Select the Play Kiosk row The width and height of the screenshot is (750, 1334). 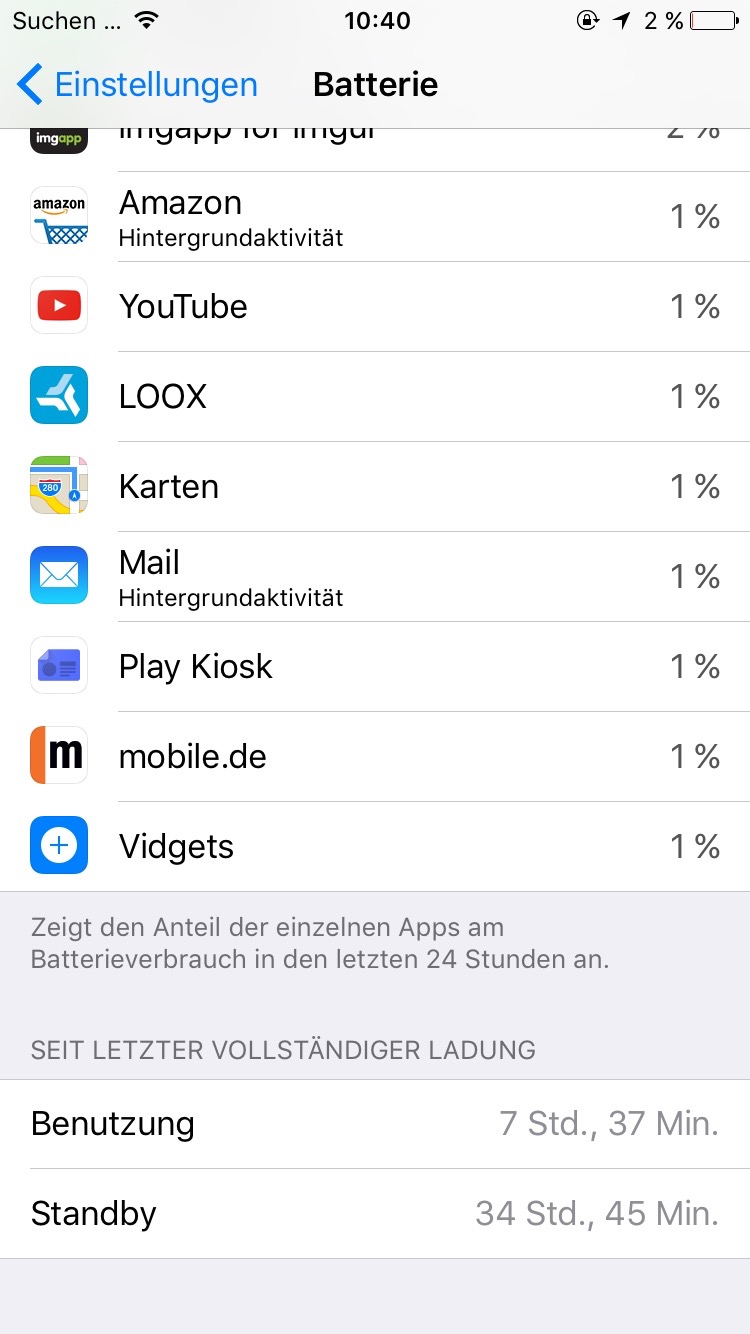(375, 667)
